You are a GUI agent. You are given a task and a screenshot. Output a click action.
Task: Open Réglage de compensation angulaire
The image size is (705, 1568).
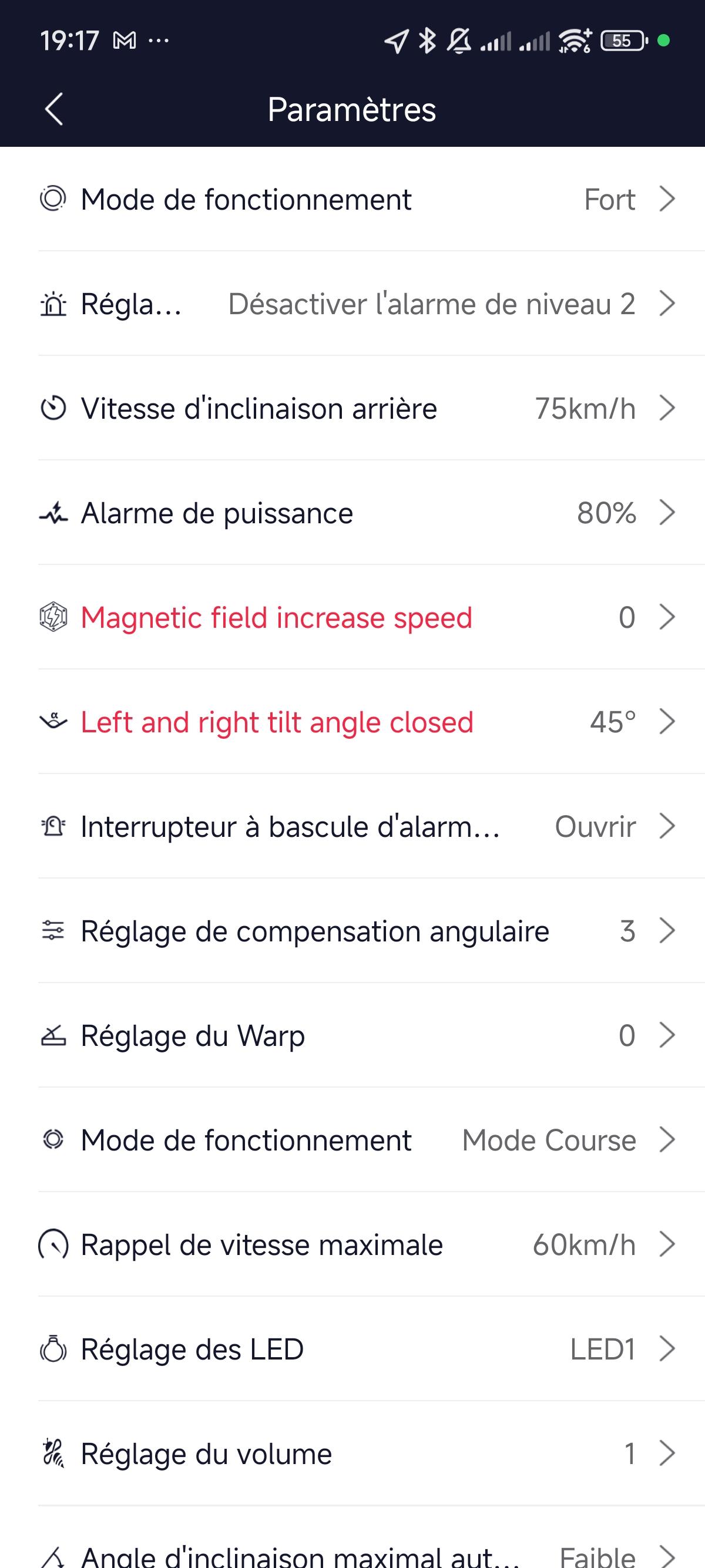tap(352, 931)
